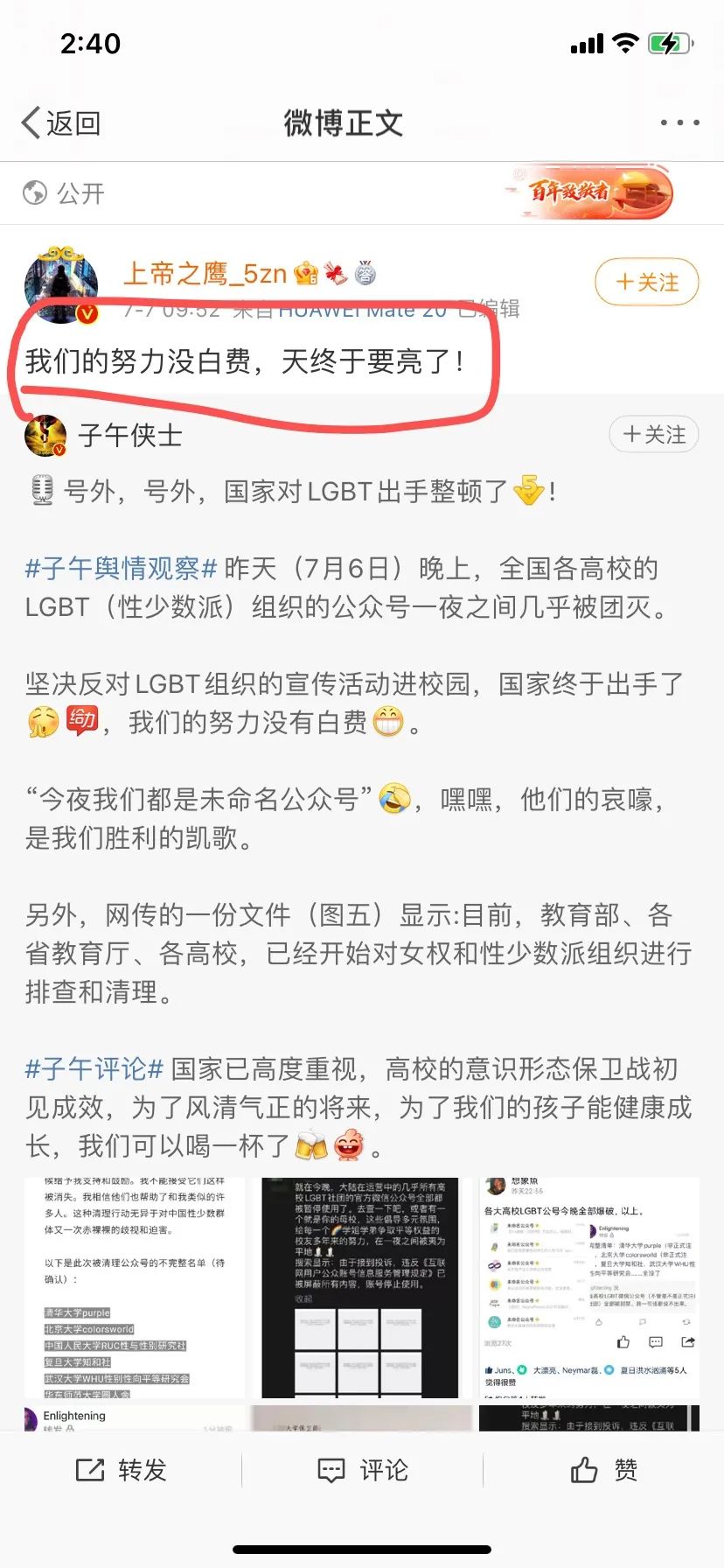Open the 上帝之鹰_5zn username link
Viewport: 724px width, 1568px height.
point(205,274)
